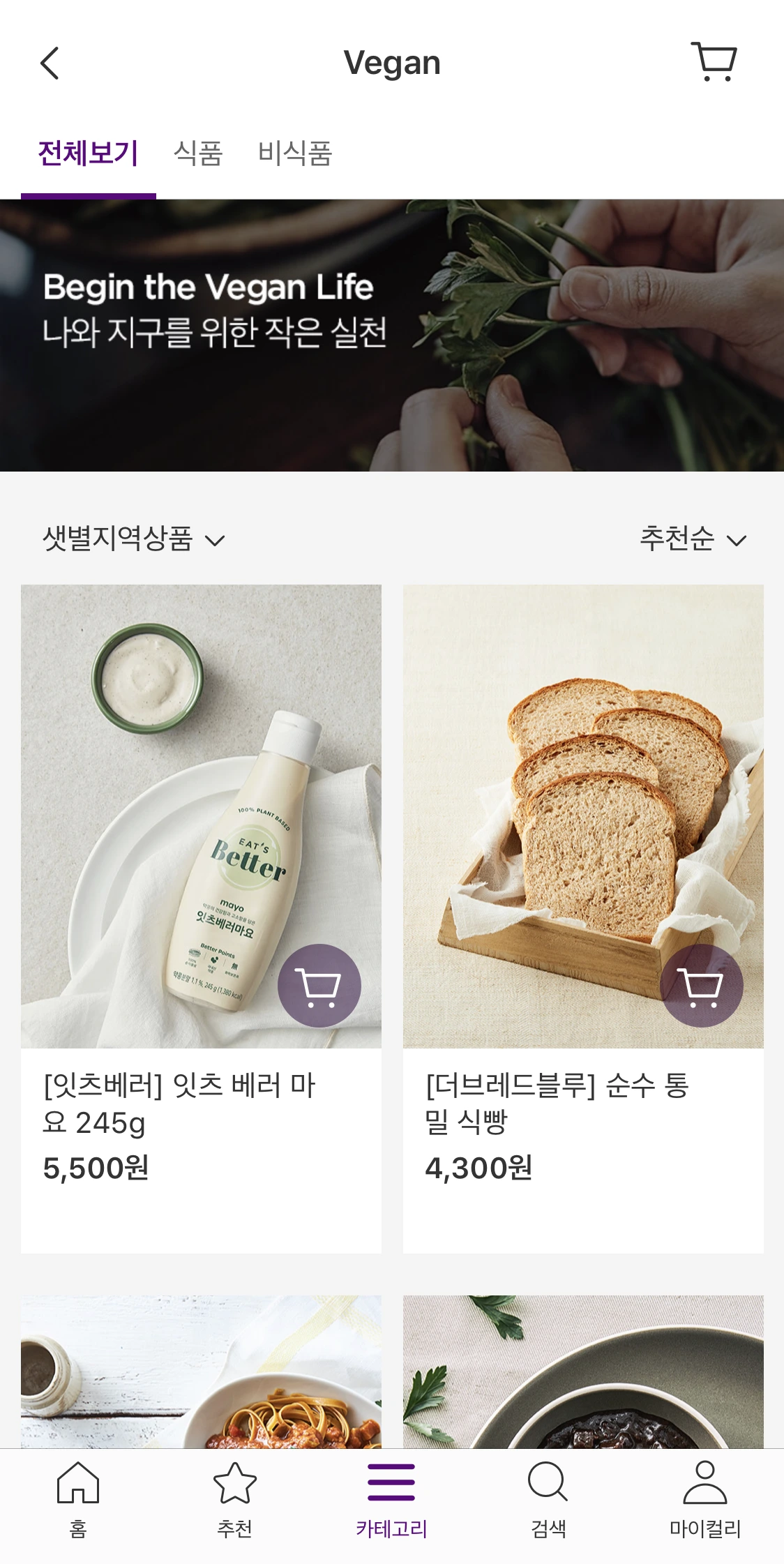The width and height of the screenshot is (784, 1564).
Task: Open the 추천순 sort dropdown
Action: [693, 539]
